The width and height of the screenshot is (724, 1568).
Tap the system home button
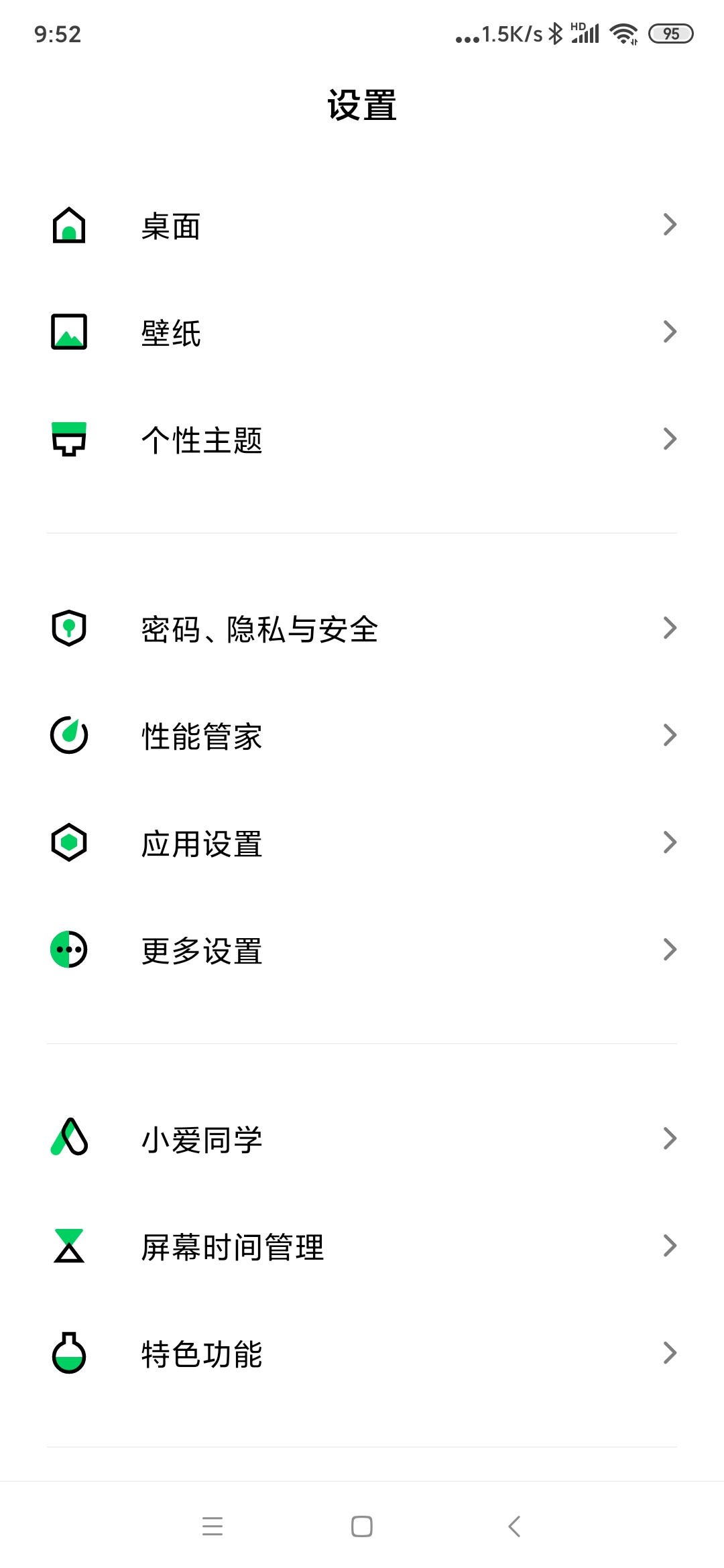[362, 1526]
